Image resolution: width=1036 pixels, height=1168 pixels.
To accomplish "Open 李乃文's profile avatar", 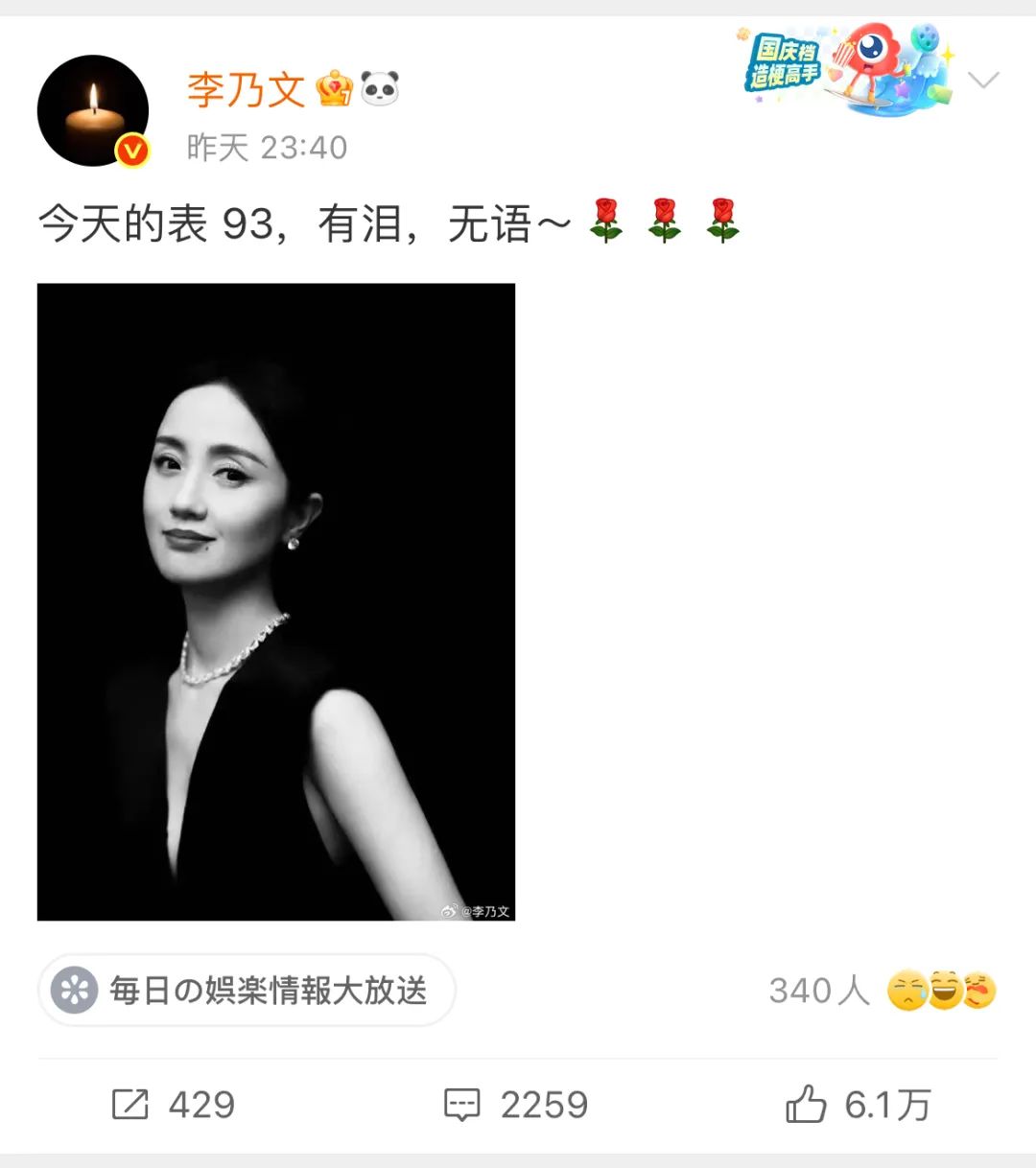I will coord(93,110).
